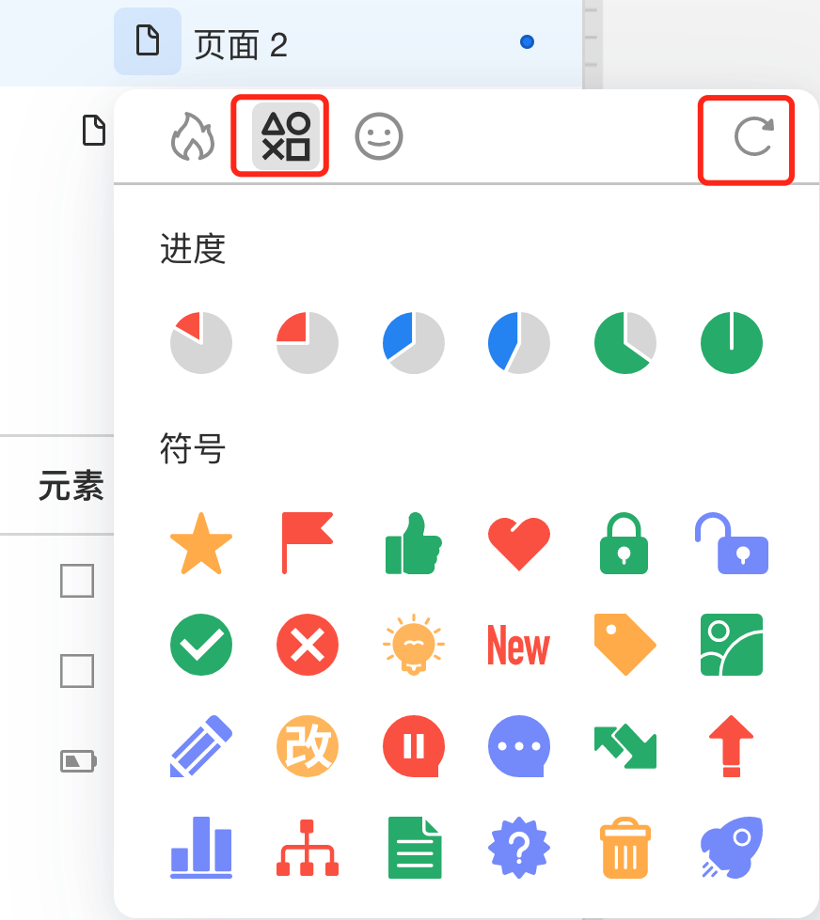Image resolution: width=820 pixels, height=920 pixels.
Task: Insert the blue bar chart icon
Action: [201, 848]
